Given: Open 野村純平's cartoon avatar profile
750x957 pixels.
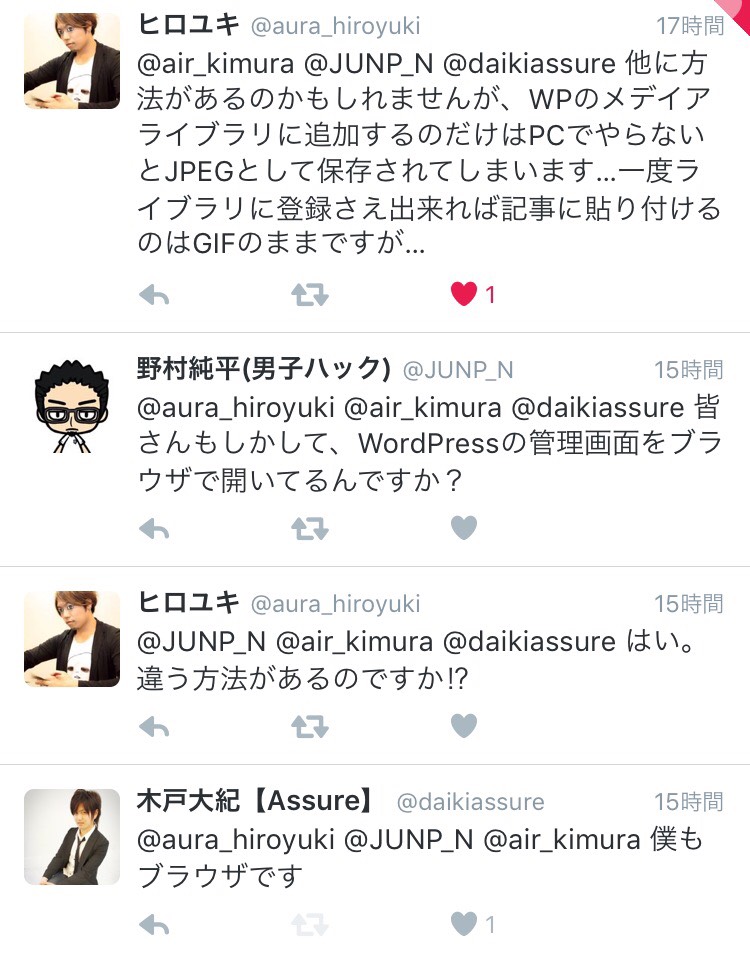Looking at the screenshot, I should [x=71, y=405].
